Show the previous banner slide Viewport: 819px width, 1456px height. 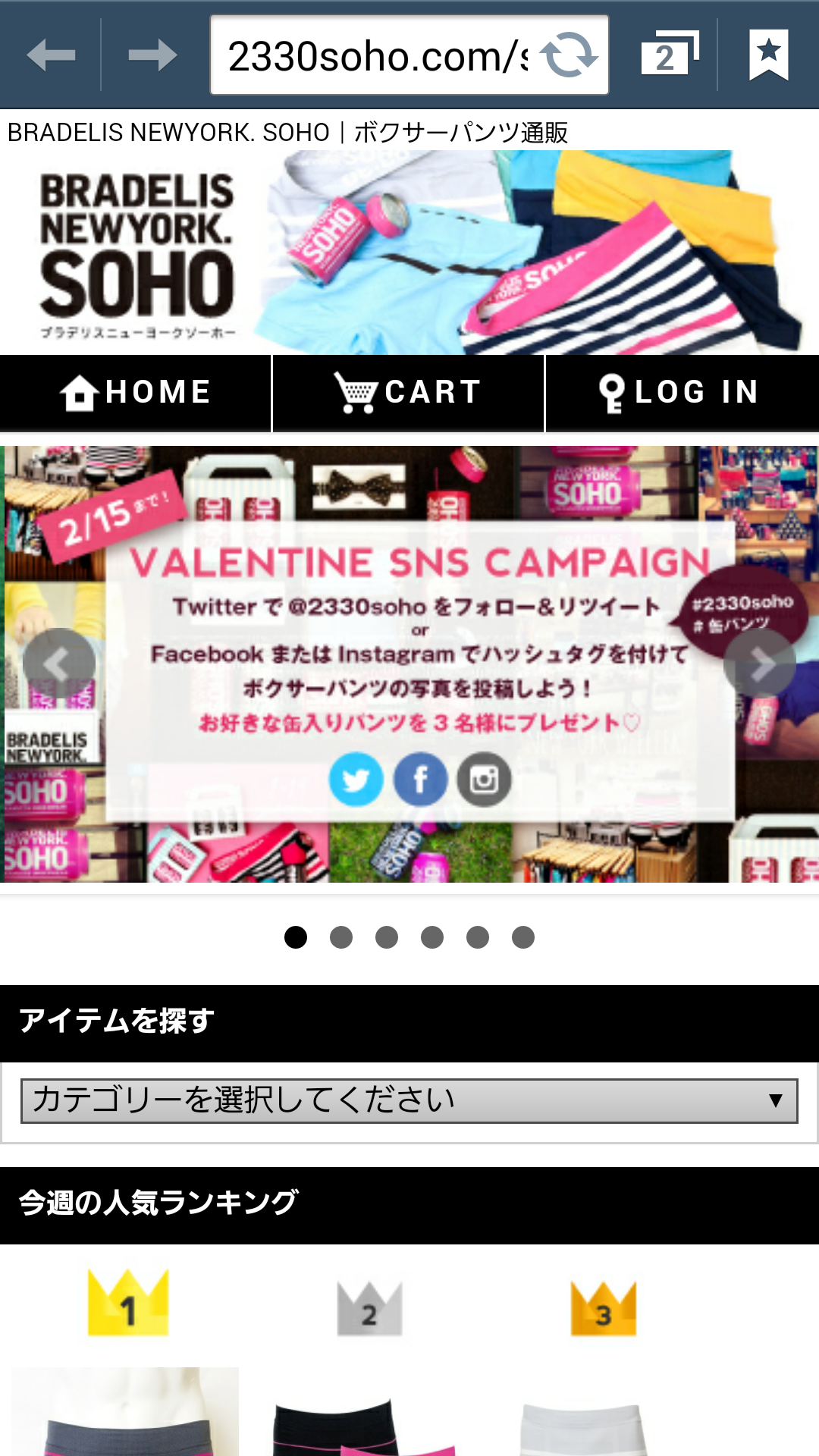(x=59, y=664)
